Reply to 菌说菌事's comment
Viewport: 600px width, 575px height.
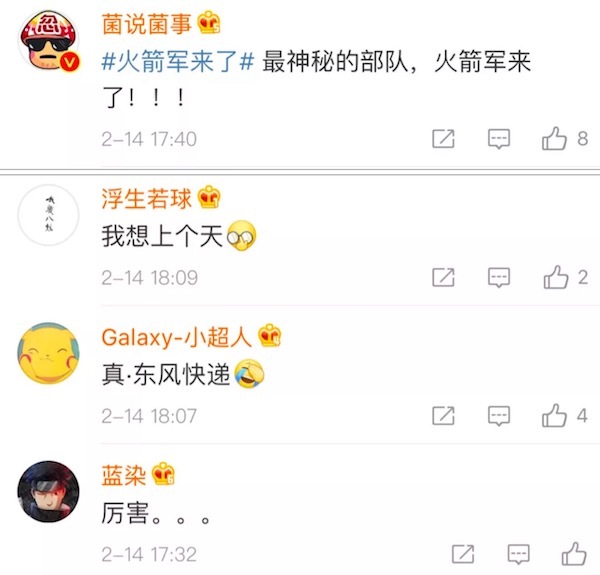pos(499,139)
